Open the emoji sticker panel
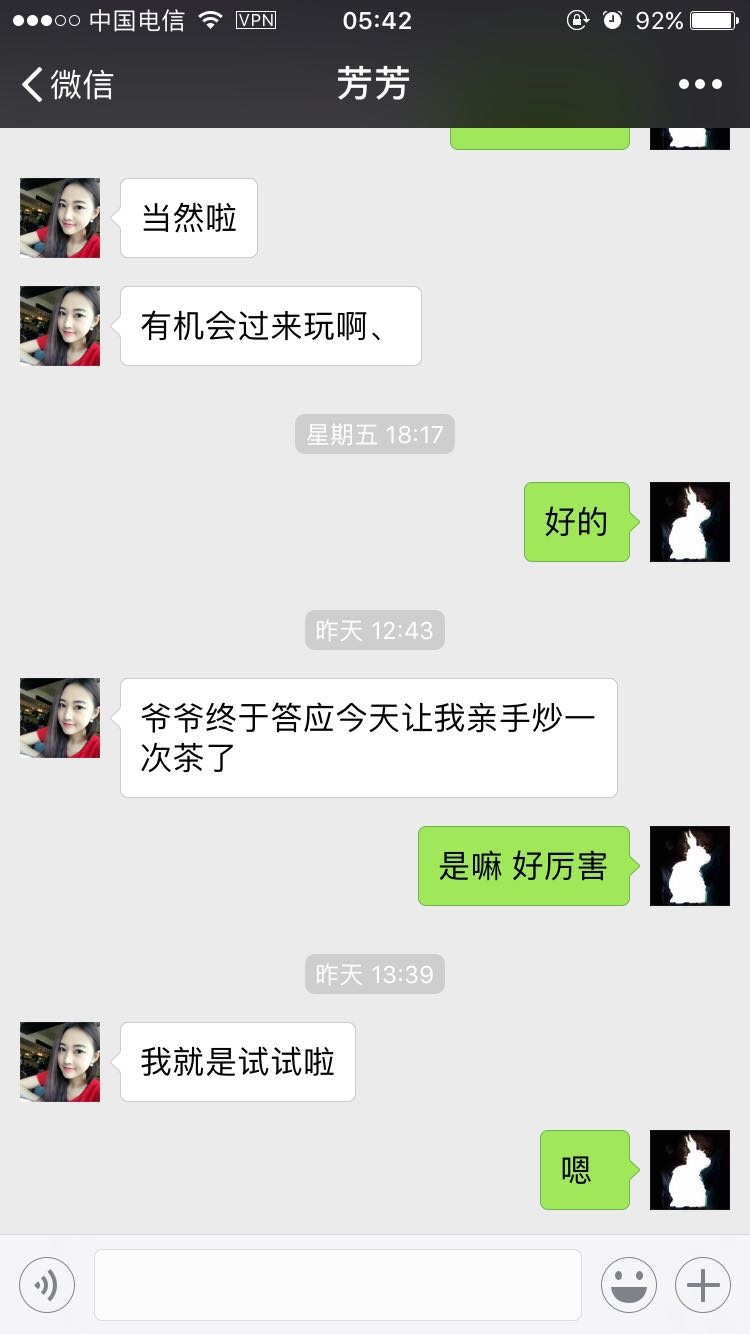This screenshot has height=1334, width=750. (629, 1285)
